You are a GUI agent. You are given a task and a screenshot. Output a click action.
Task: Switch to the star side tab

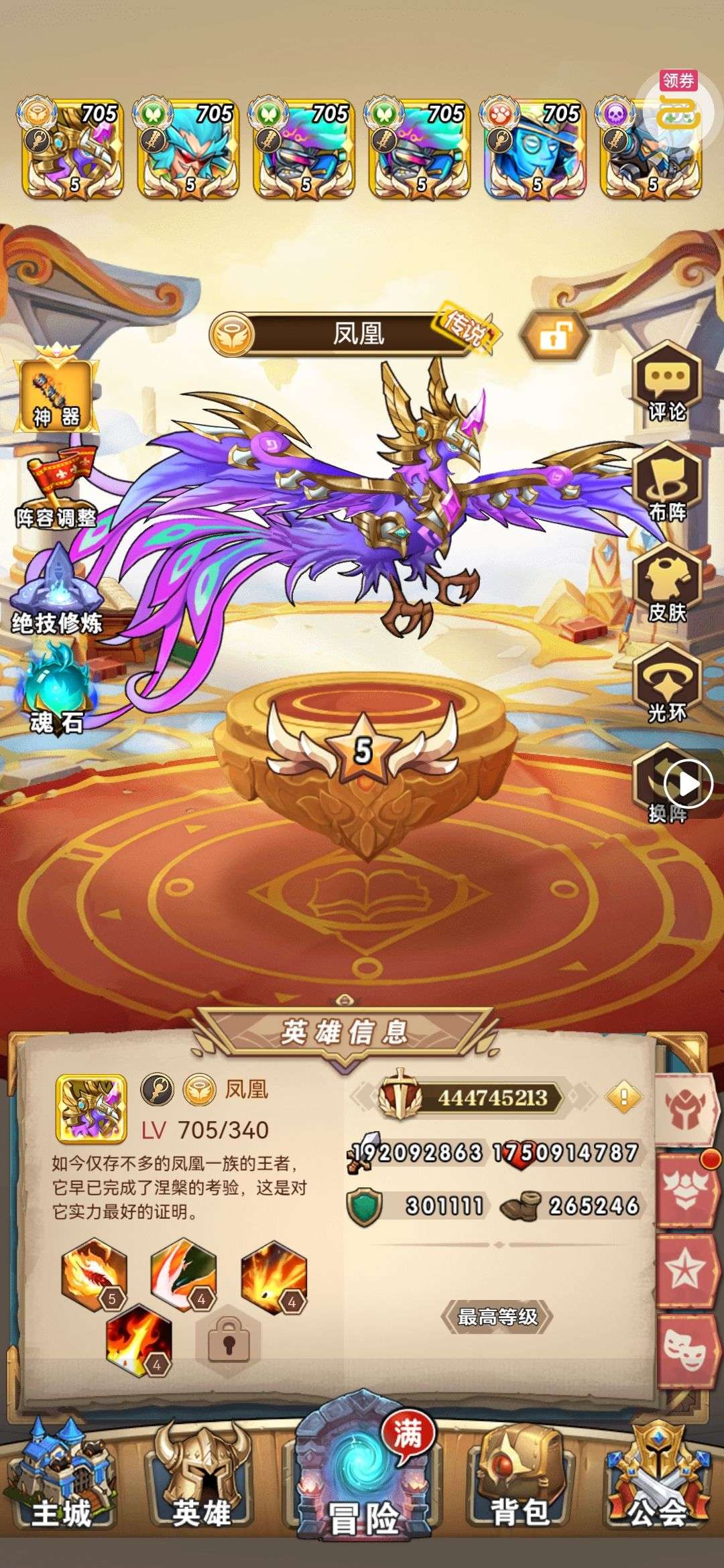pyautogui.click(x=684, y=1270)
